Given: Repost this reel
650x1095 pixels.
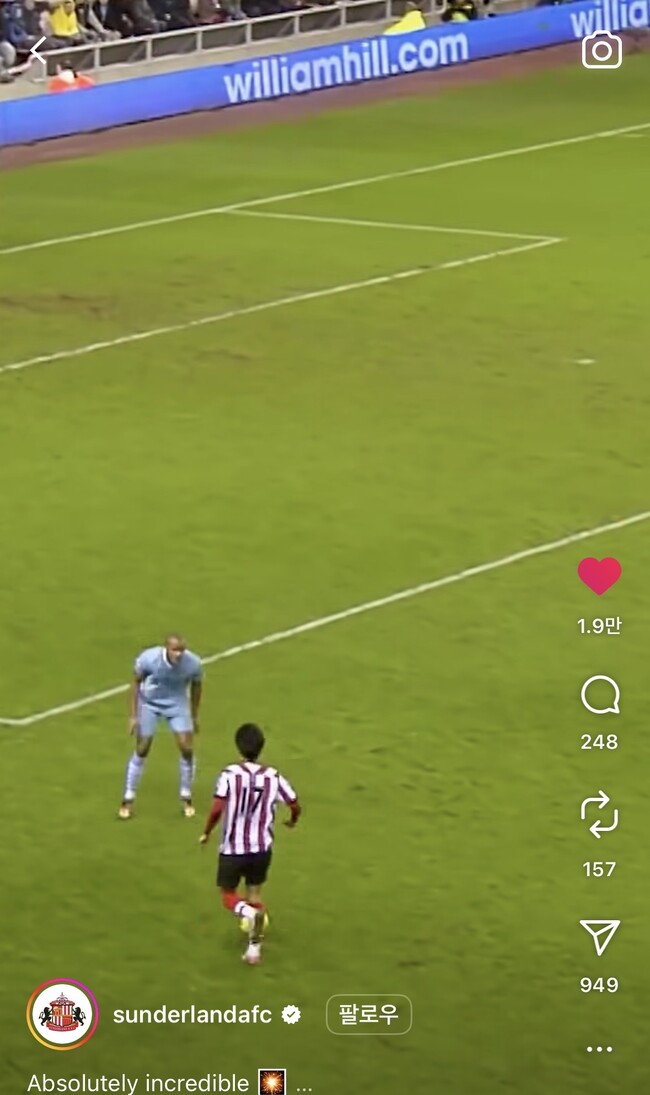Looking at the screenshot, I should (x=599, y=815).
